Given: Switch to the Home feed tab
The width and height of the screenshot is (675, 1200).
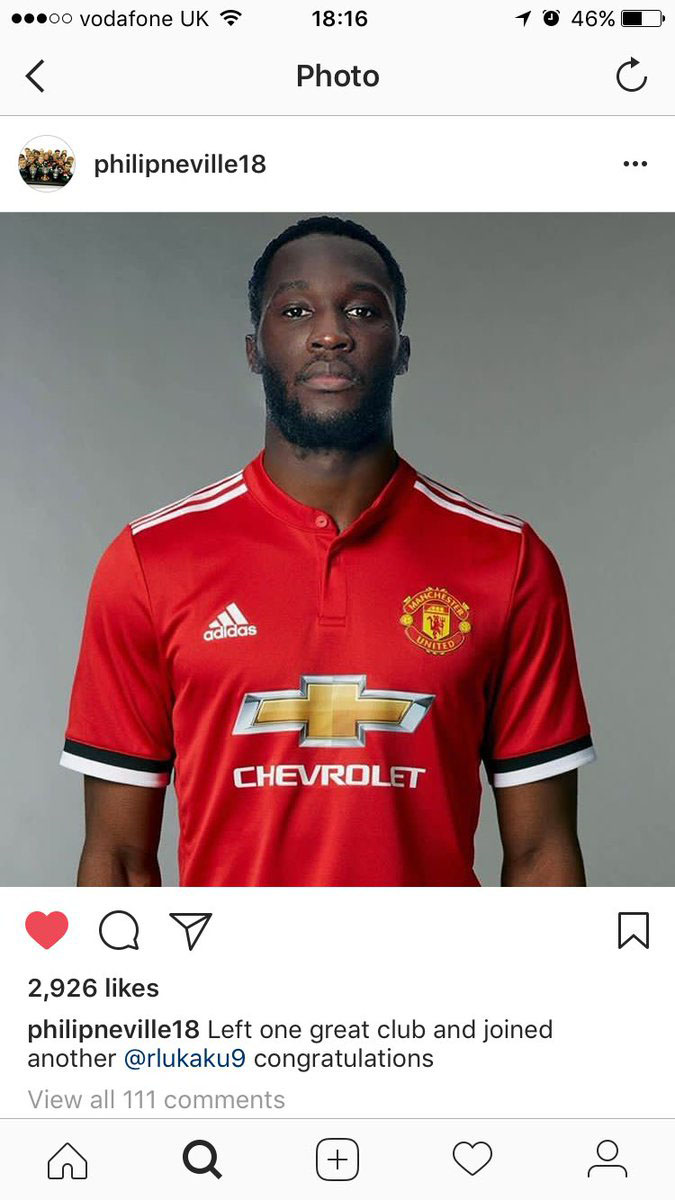Looking at the screenshot, I should coord(67,1160).
